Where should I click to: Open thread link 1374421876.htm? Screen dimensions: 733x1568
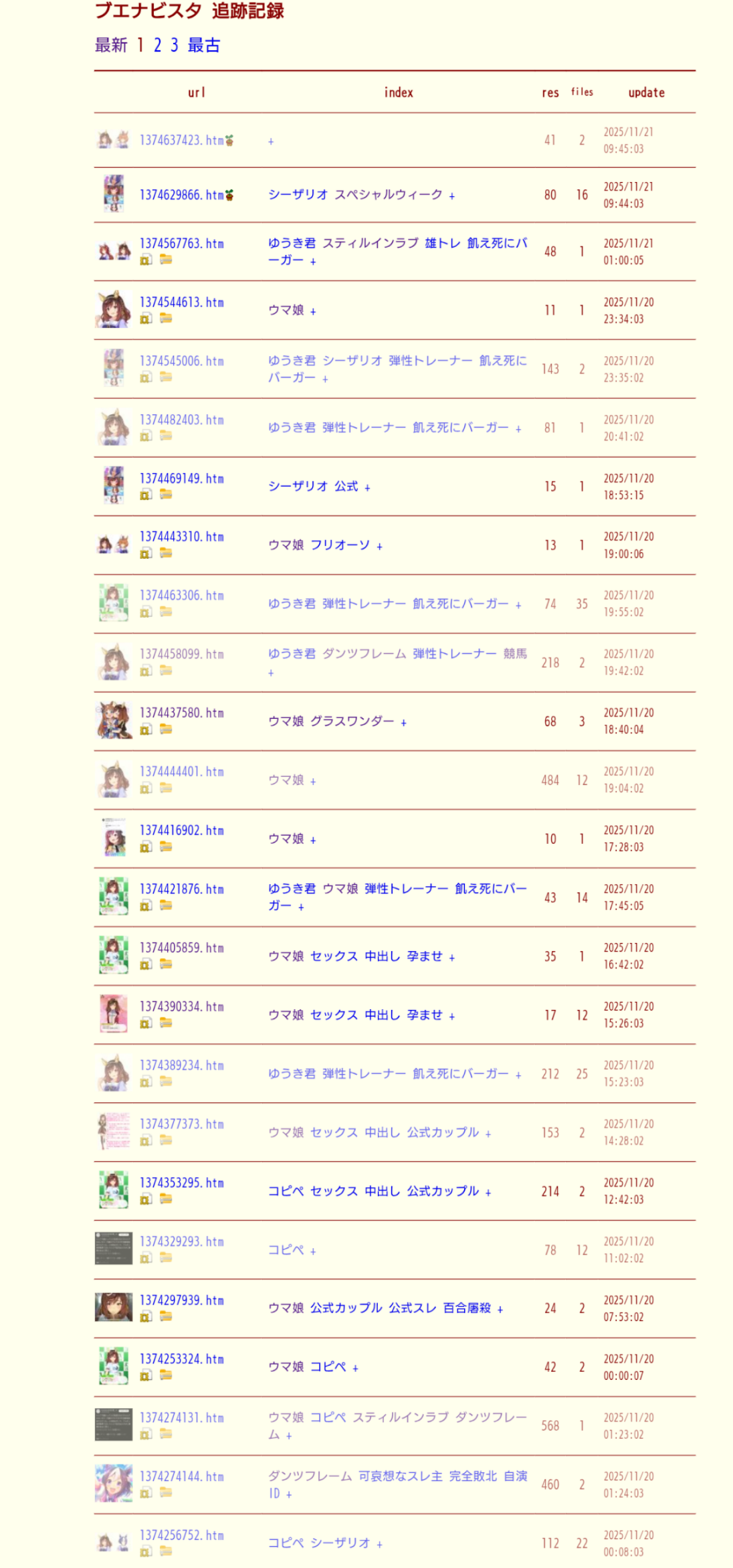coord(181,889)
